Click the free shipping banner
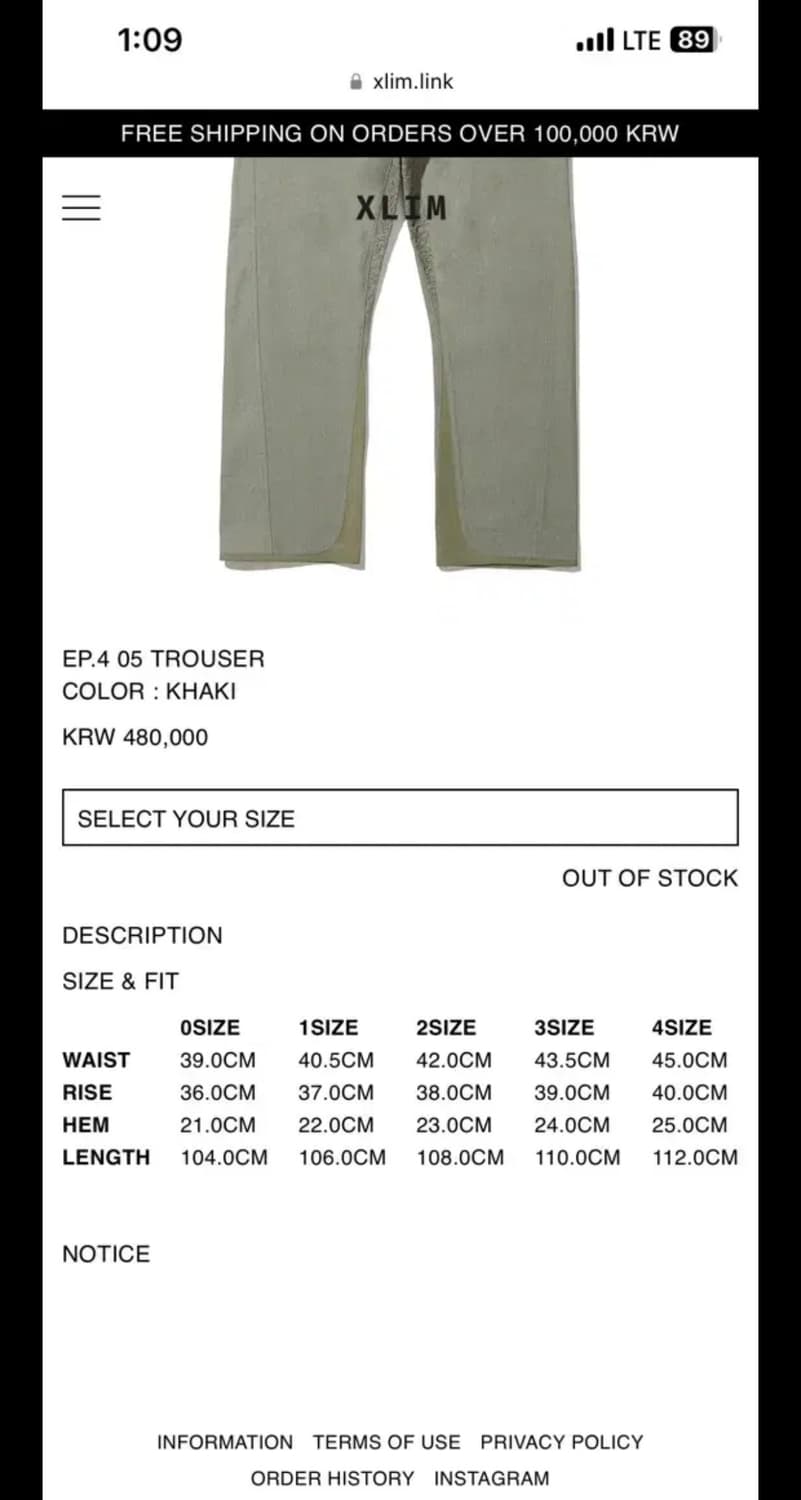 (x=400, y=133)
